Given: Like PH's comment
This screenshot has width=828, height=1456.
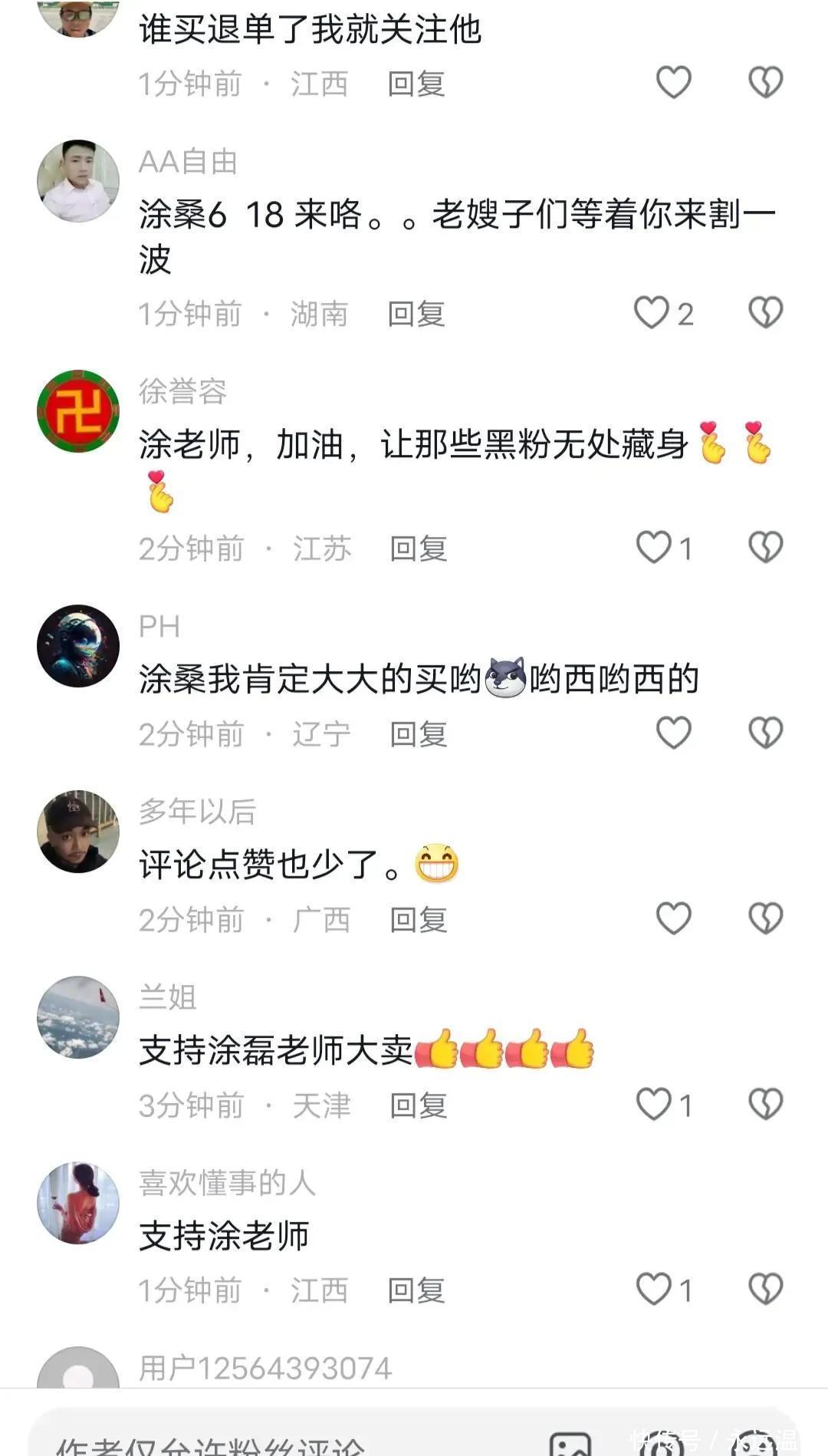Looking at the screenshot, I should point(674,733).
